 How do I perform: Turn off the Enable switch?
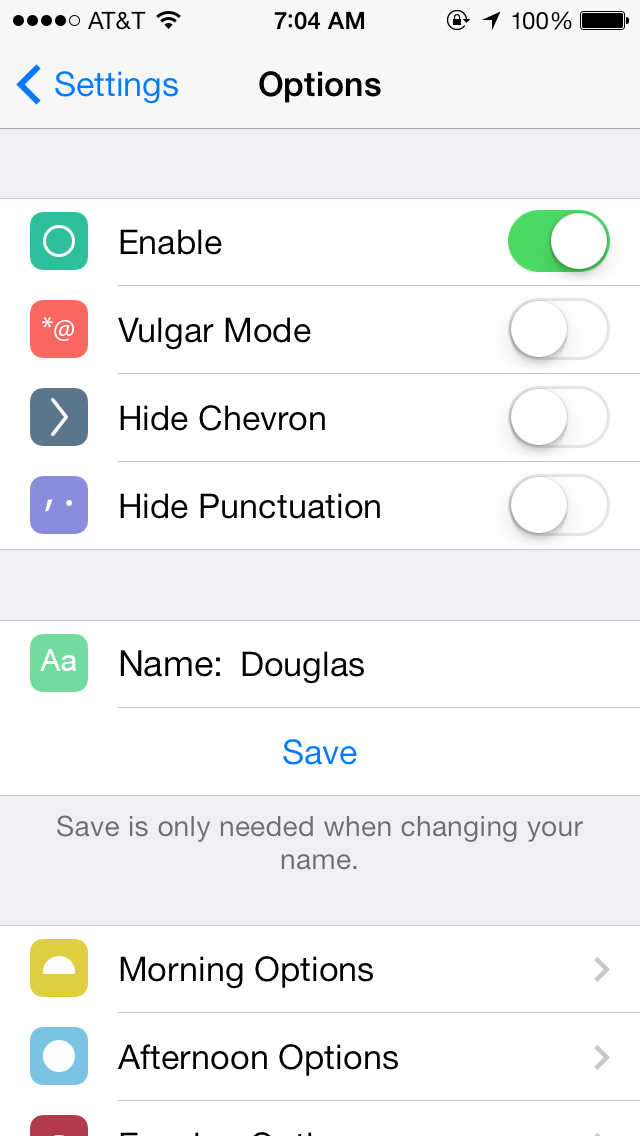(x=558, y=242)
